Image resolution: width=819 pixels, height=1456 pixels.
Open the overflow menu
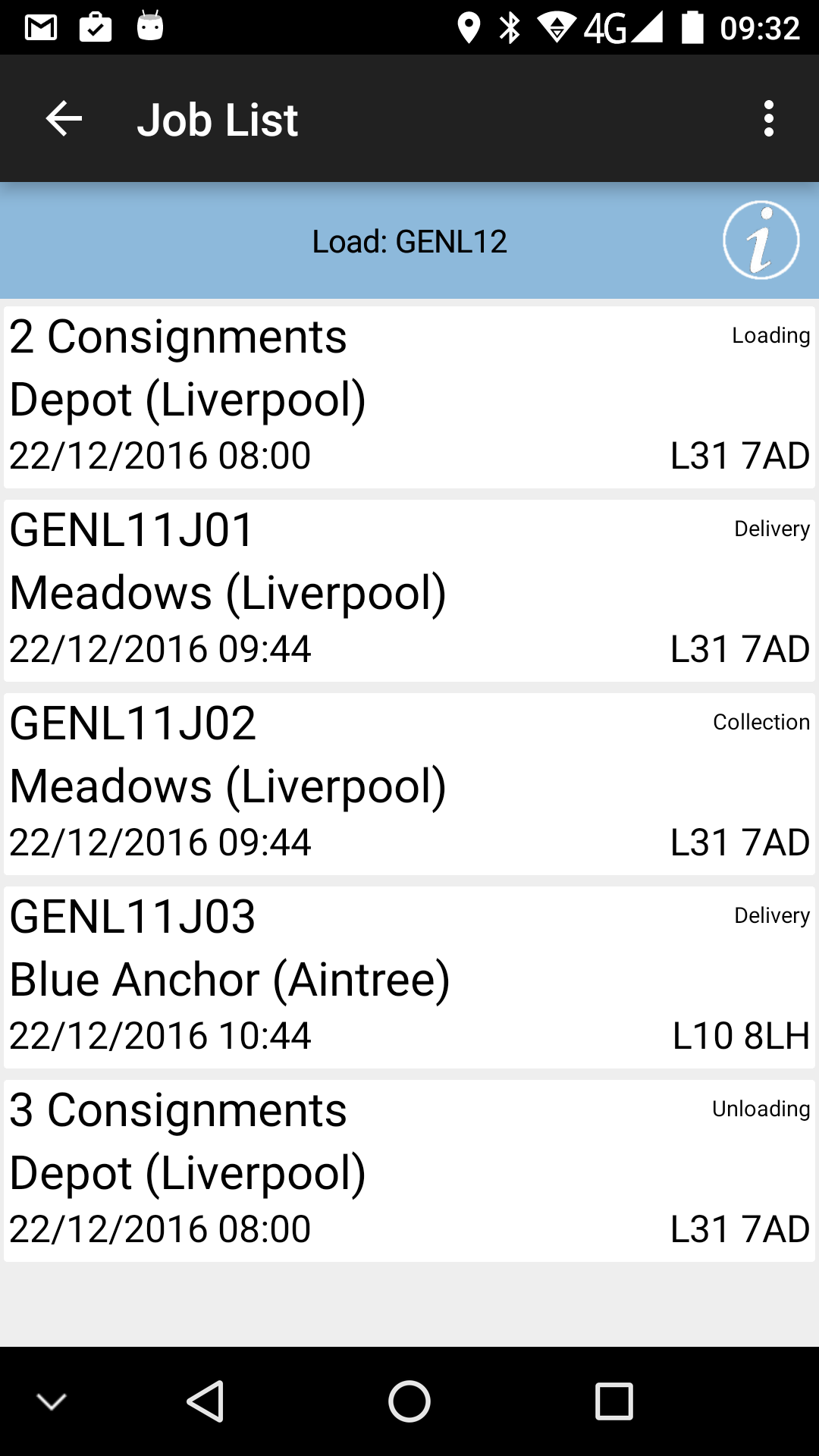[x=769, y=119]
